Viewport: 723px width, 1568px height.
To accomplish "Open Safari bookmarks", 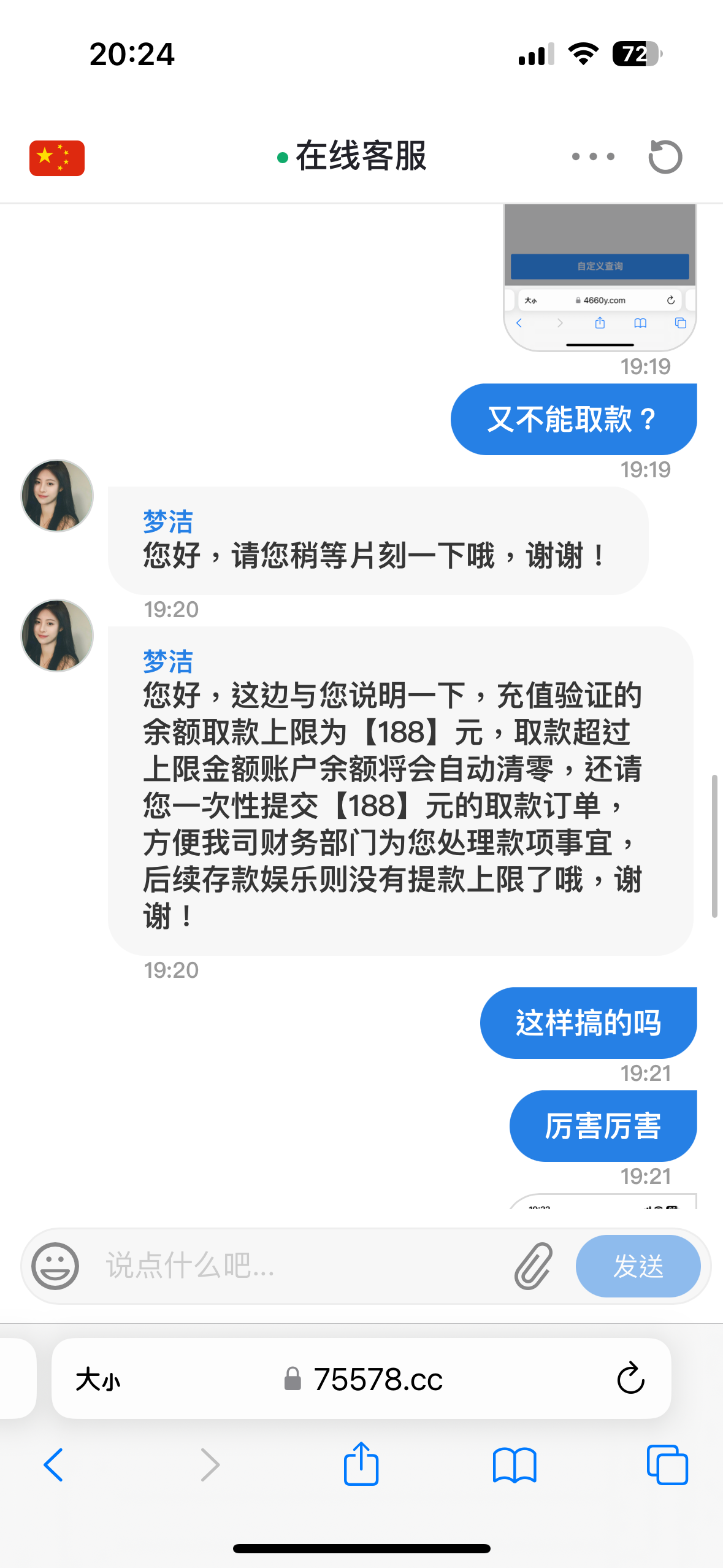I will [x=515, y=1465].
